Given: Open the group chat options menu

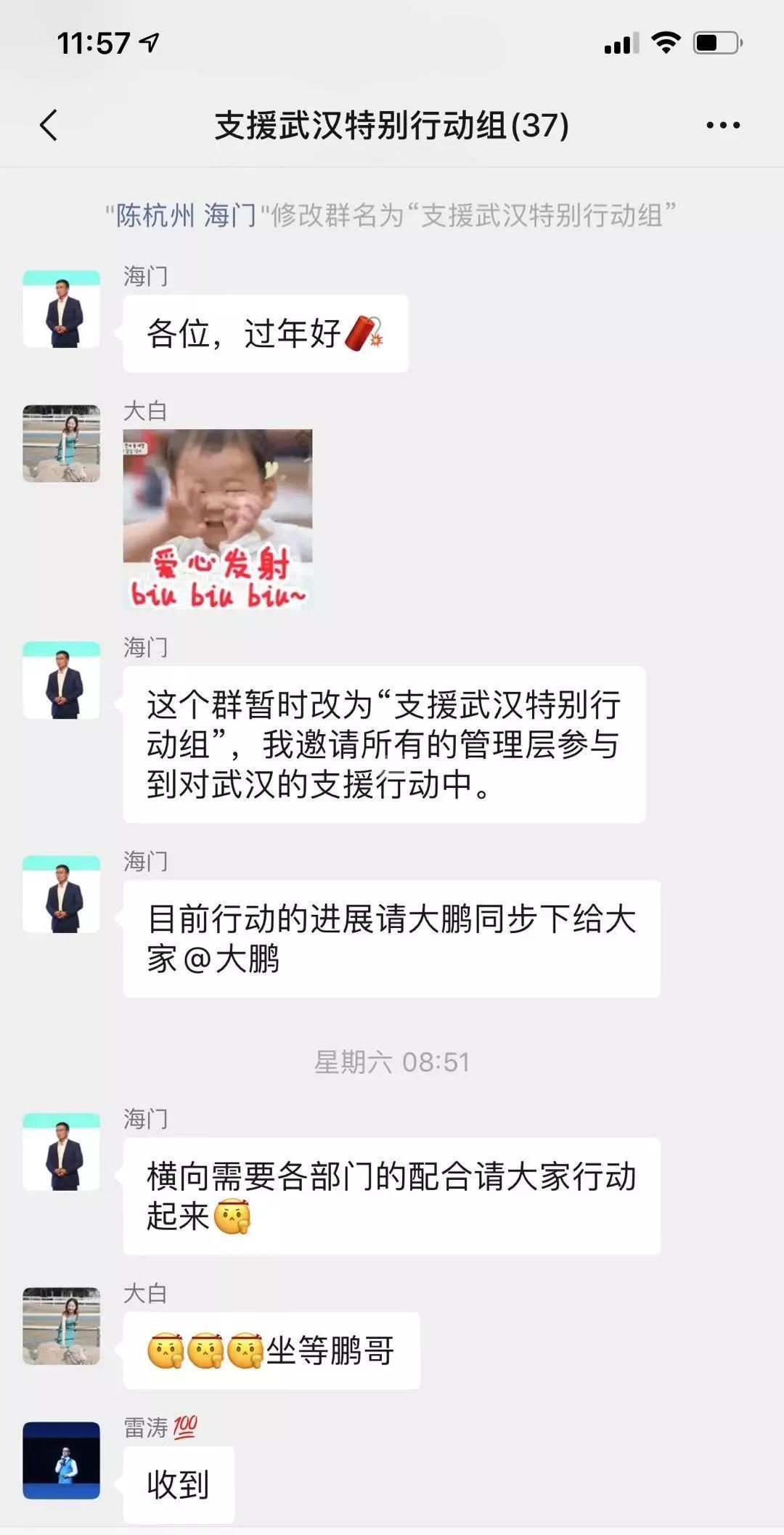Looking at the screenshot, I should (723, 125).
